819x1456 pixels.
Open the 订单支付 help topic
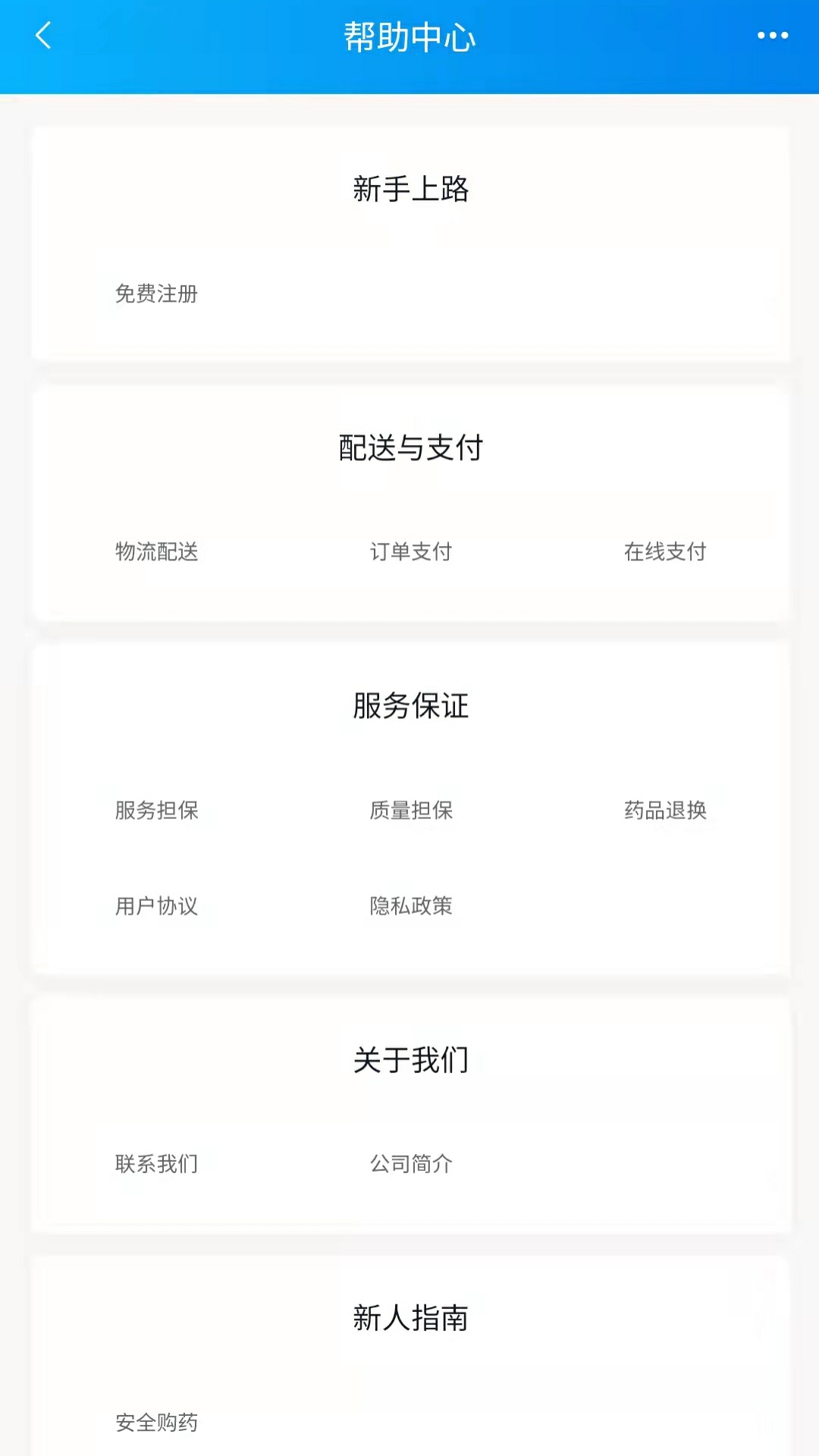409,552
